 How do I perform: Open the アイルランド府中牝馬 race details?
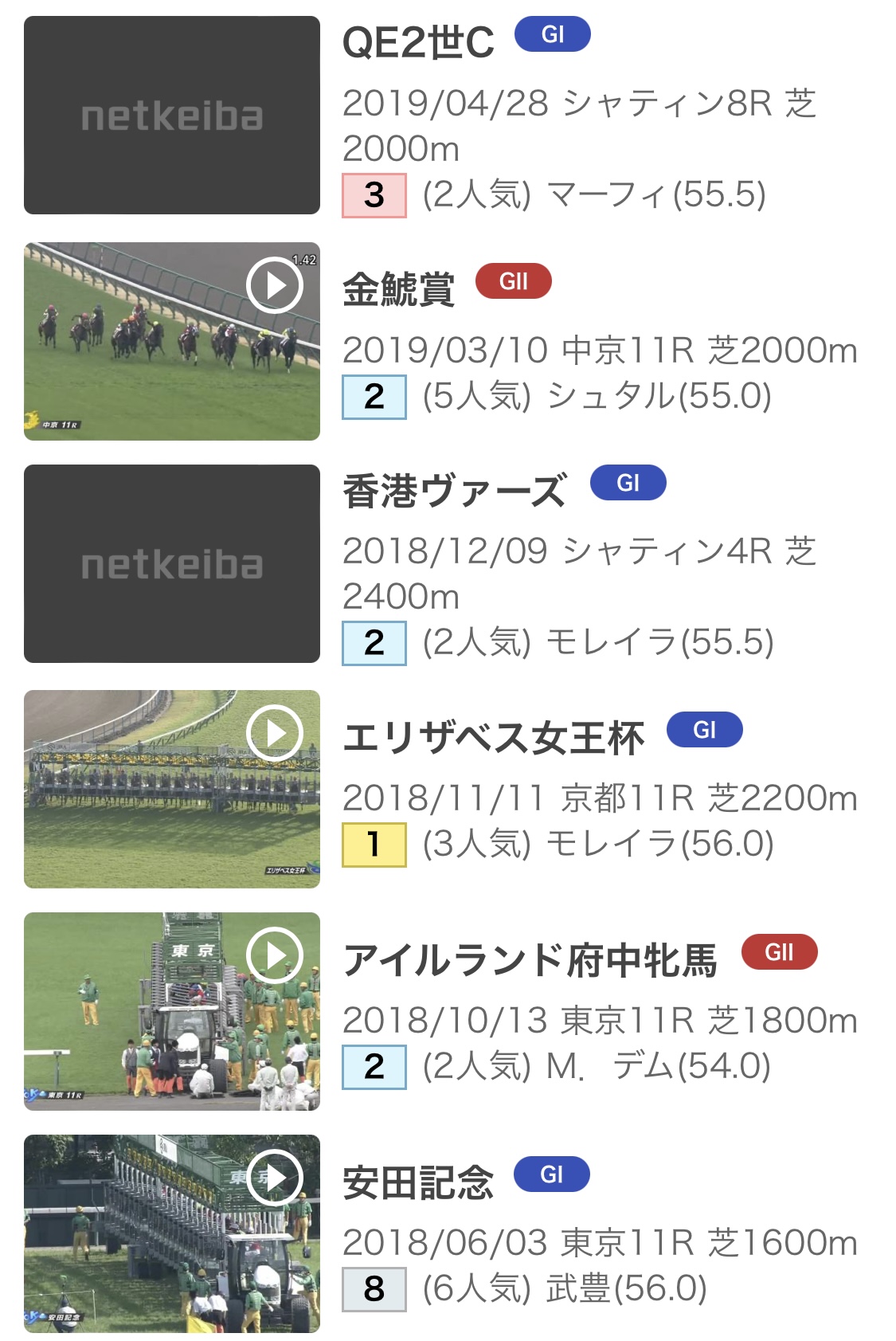click(x=530, y=960)
